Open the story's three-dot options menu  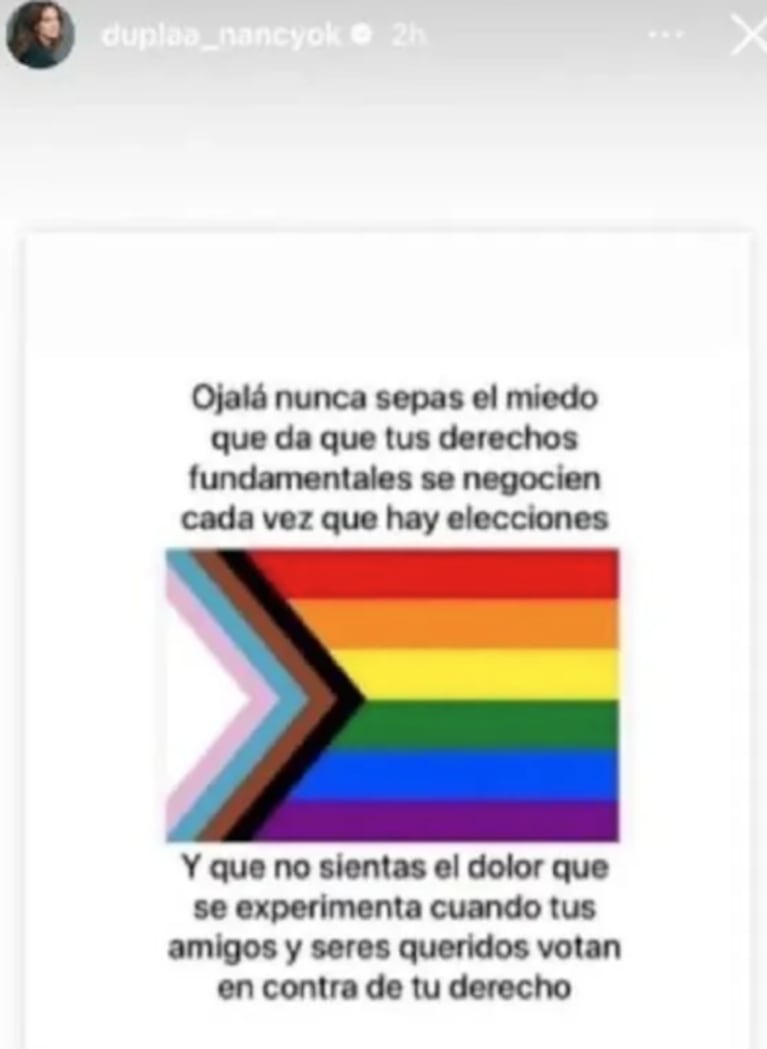point(665,35)
